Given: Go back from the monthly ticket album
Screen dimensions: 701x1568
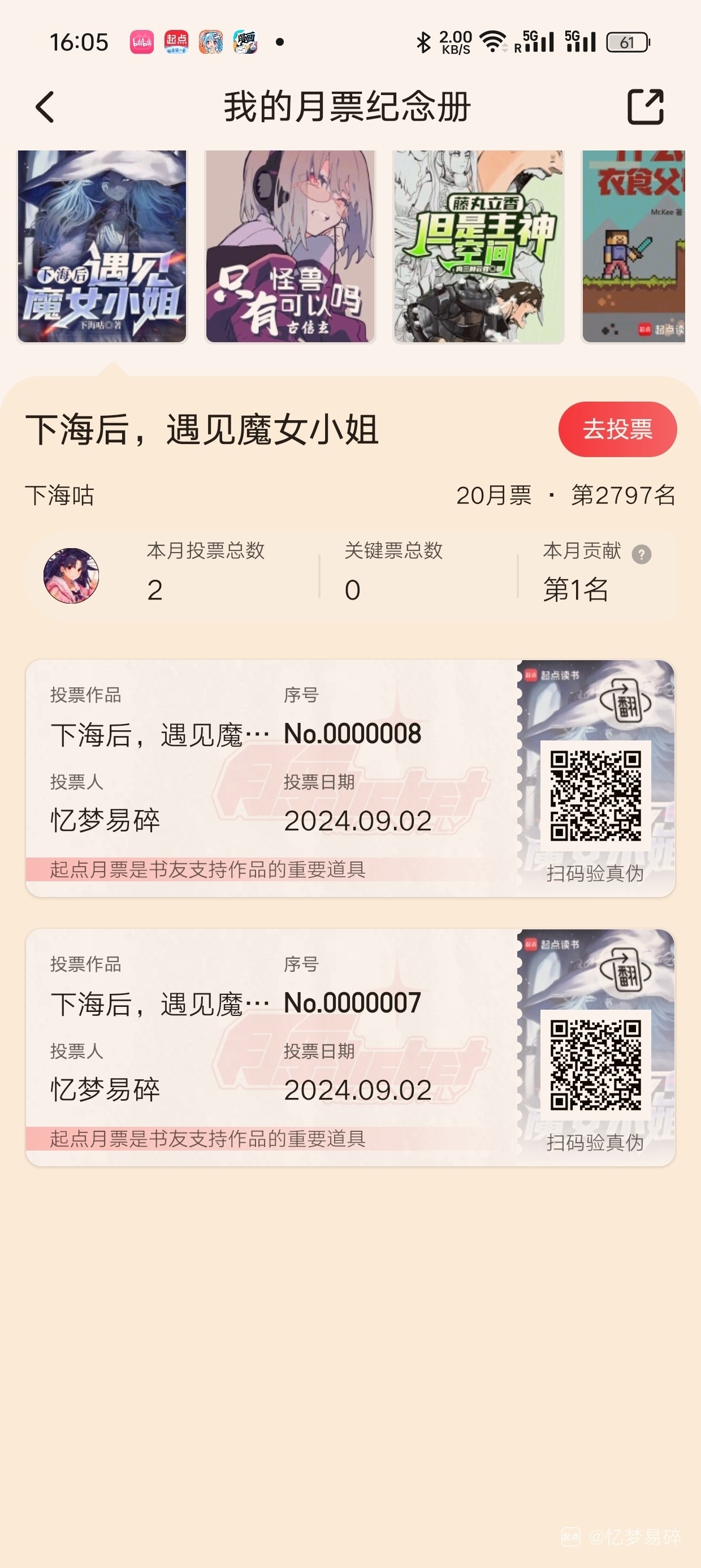Looking at the screenshot, I should click(x=45, y=107).
